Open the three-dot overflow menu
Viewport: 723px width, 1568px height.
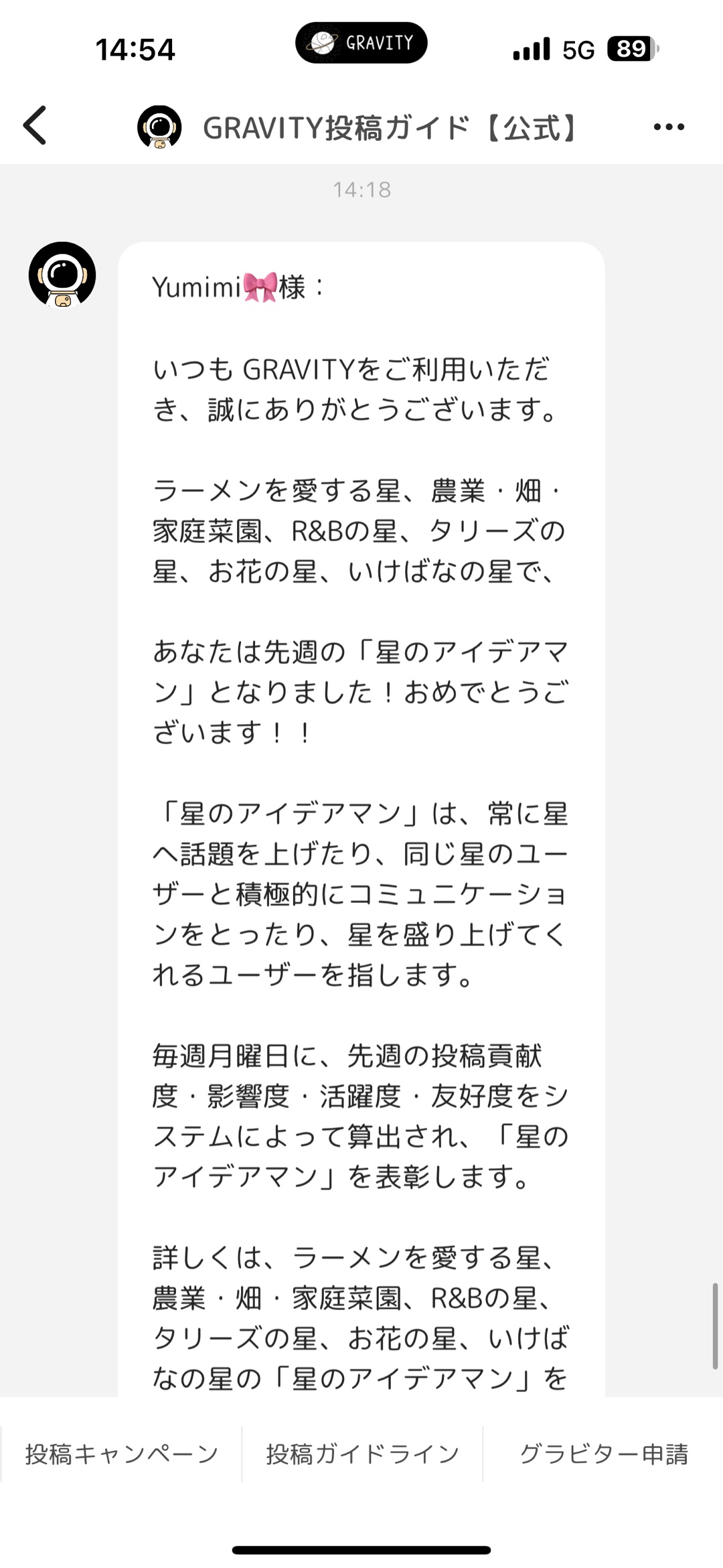[669, 127]
